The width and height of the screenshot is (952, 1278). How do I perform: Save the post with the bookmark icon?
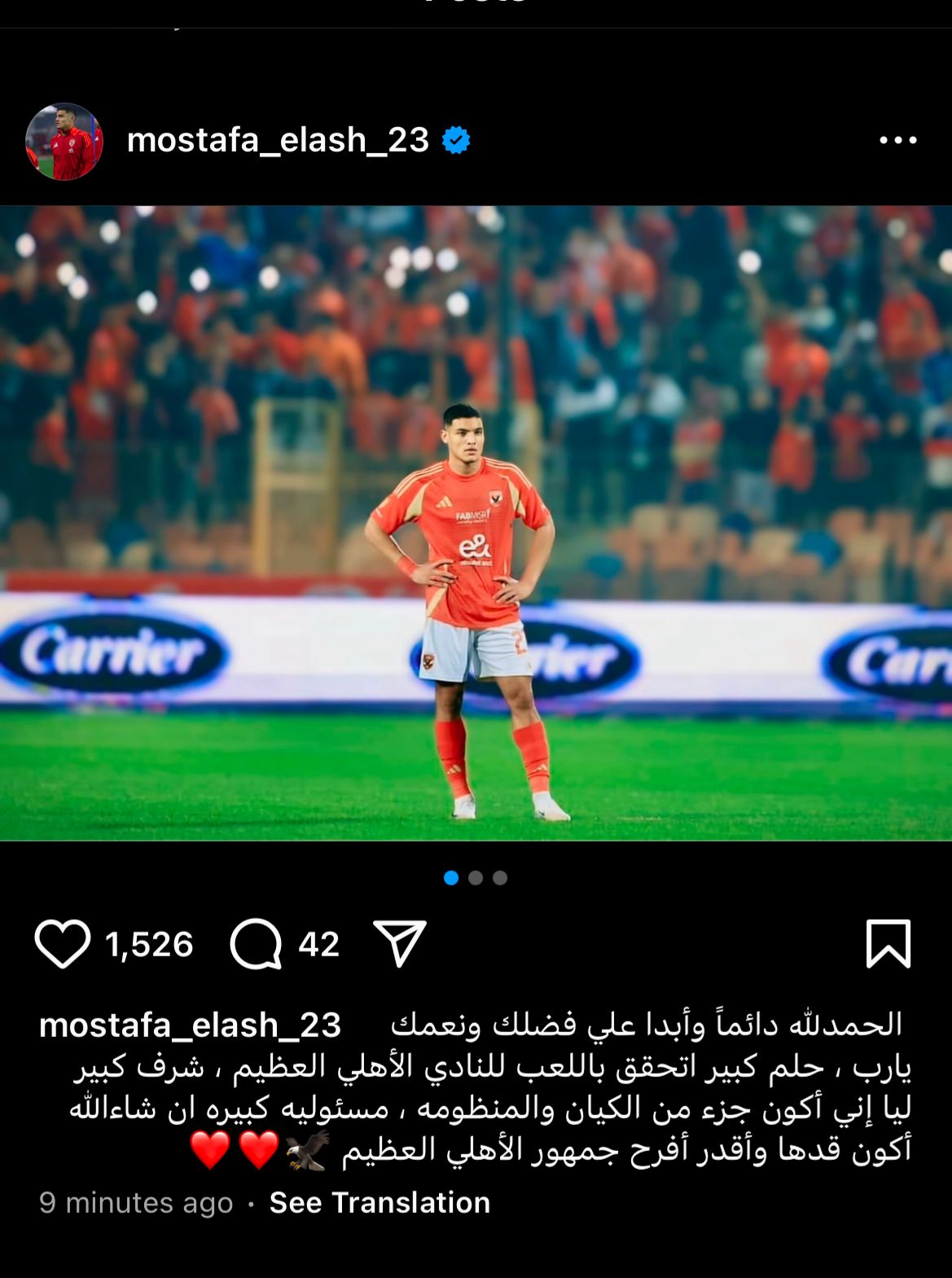pos(888,944)
